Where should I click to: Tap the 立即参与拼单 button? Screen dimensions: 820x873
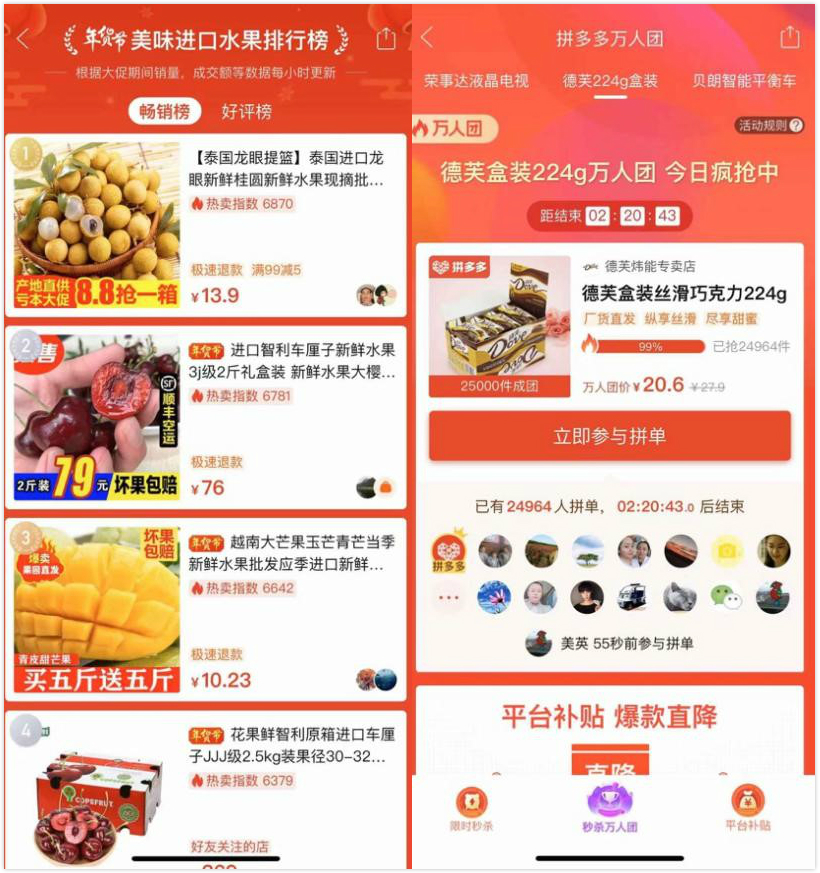[x=609, y=437]
